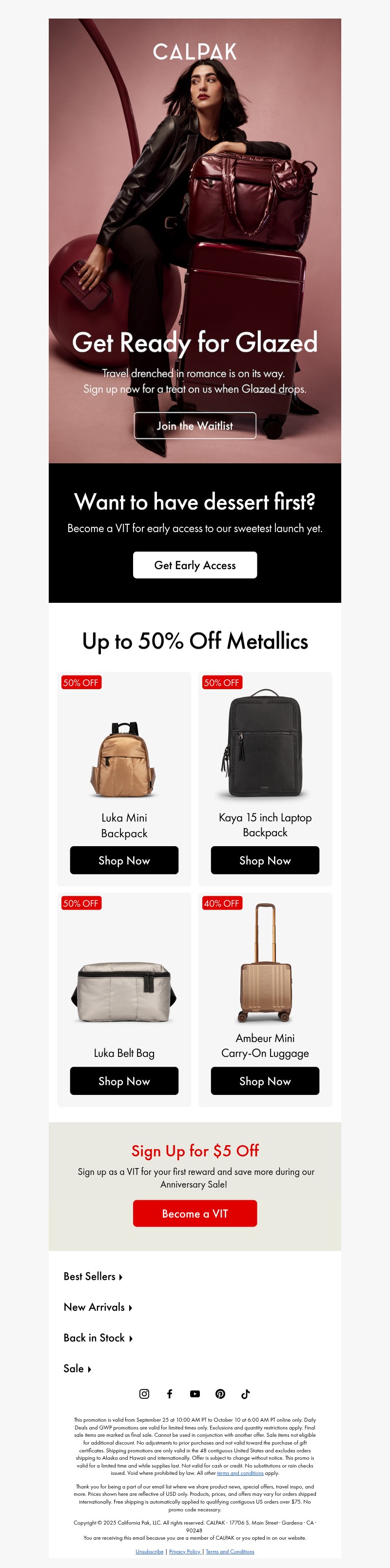Screen dimensions: 390x1568
Task: Tap Get Early Access button
Action: [x=195, y=565]
